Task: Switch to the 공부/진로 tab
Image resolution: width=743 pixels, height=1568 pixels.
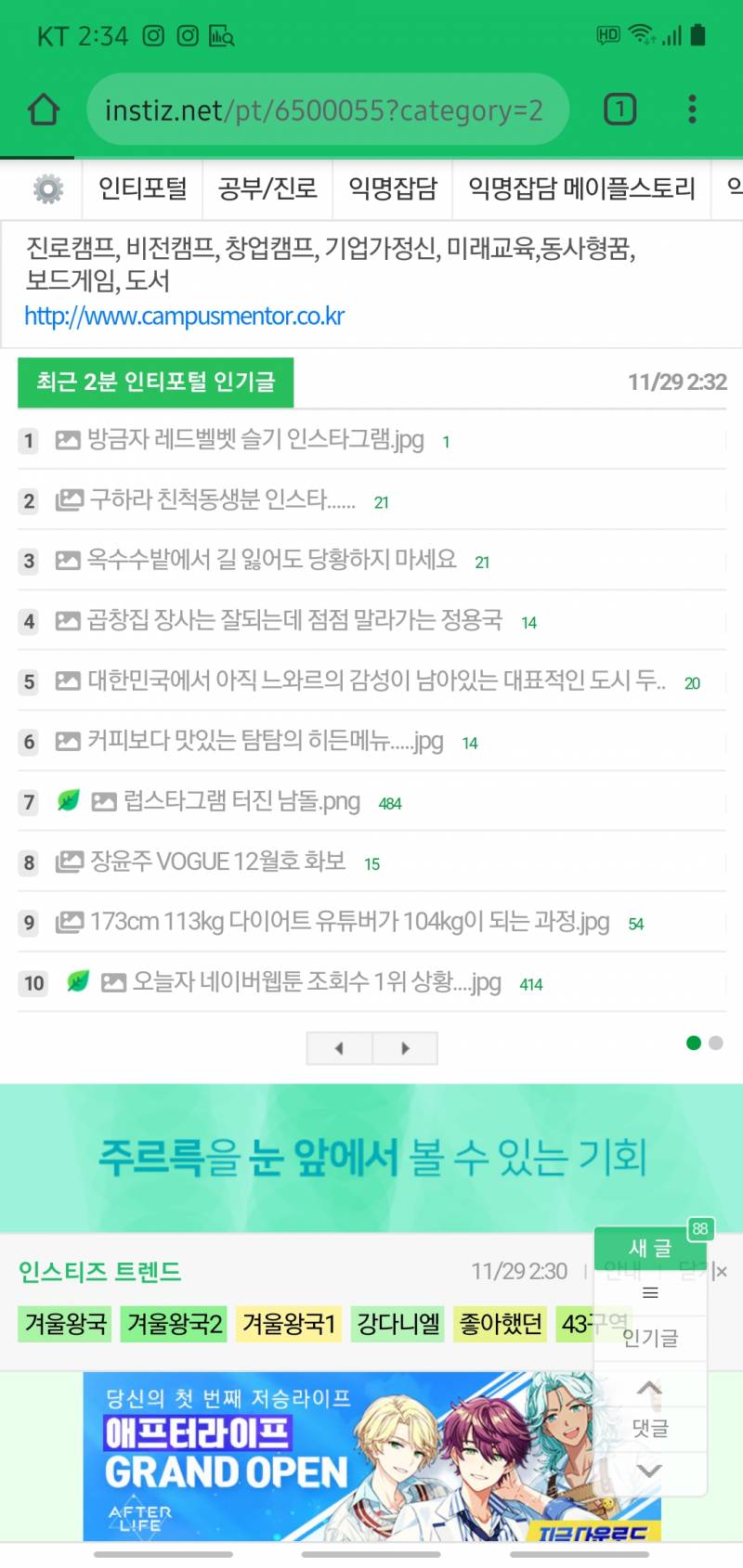Action: (267, 188)
